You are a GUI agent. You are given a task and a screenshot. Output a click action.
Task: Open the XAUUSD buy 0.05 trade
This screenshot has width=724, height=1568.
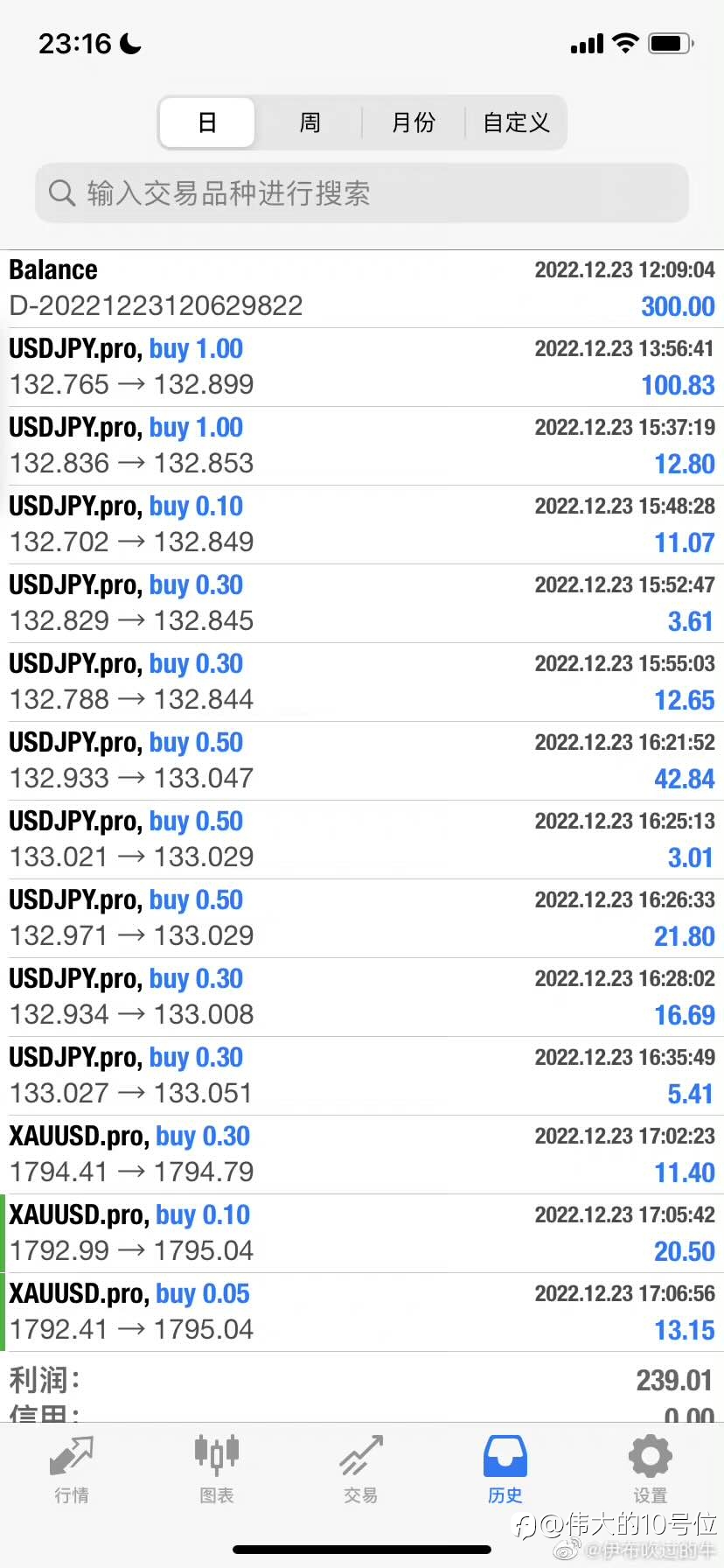362,1312
